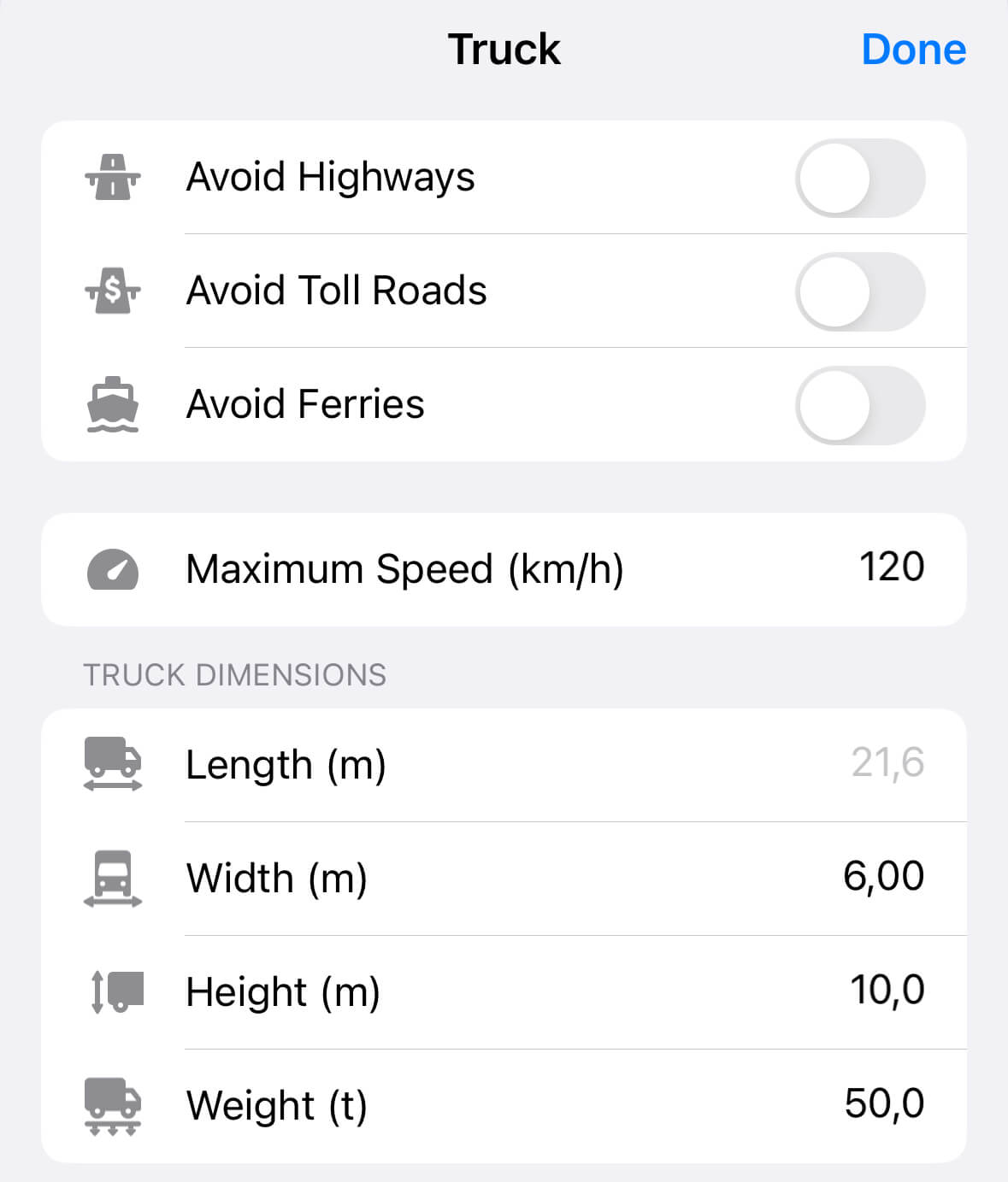Enable the Avoid Ferries switch
Viewport: 1008px width, 1182px height.
pyautogui.click(x=860, y=404)
